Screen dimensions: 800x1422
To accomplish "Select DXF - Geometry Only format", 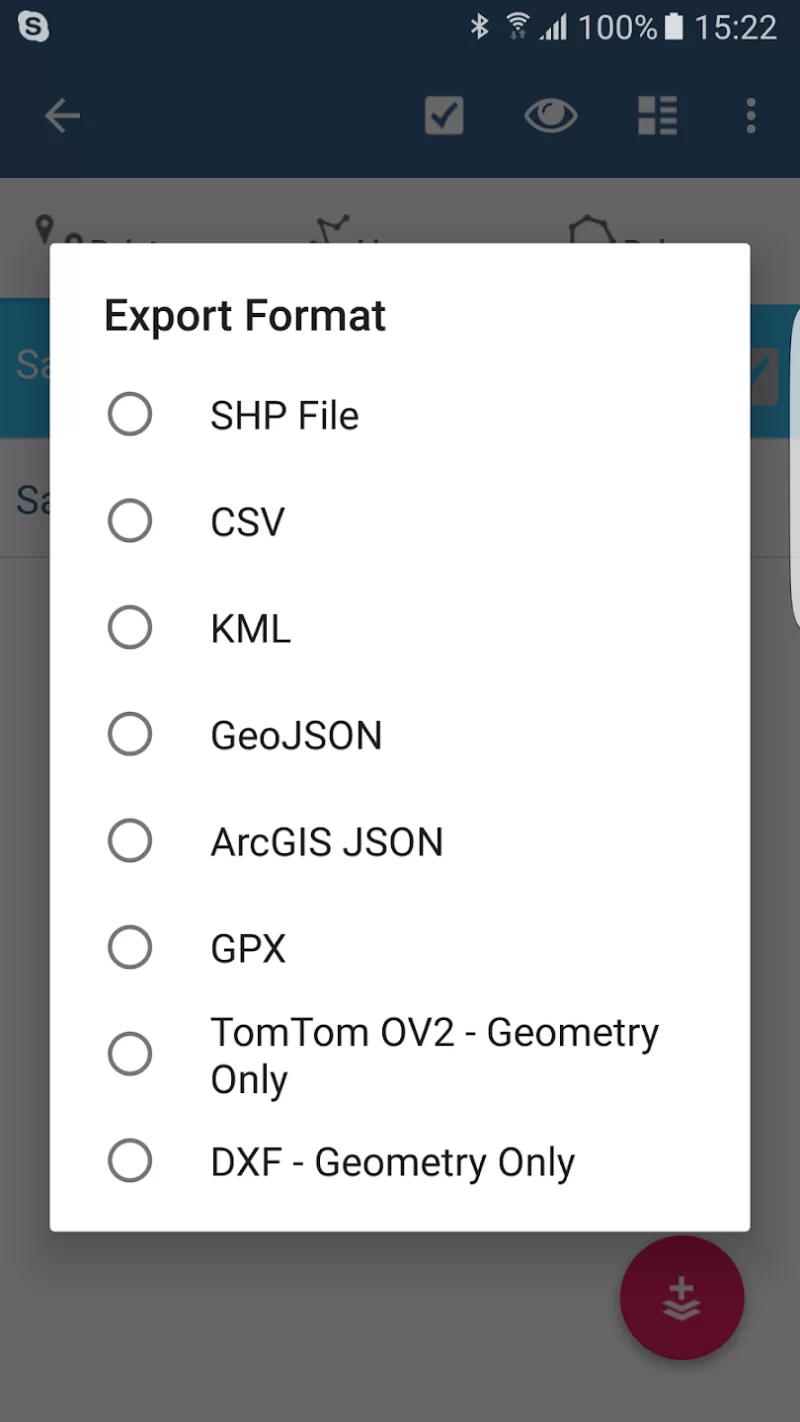I will [130, 1162].
